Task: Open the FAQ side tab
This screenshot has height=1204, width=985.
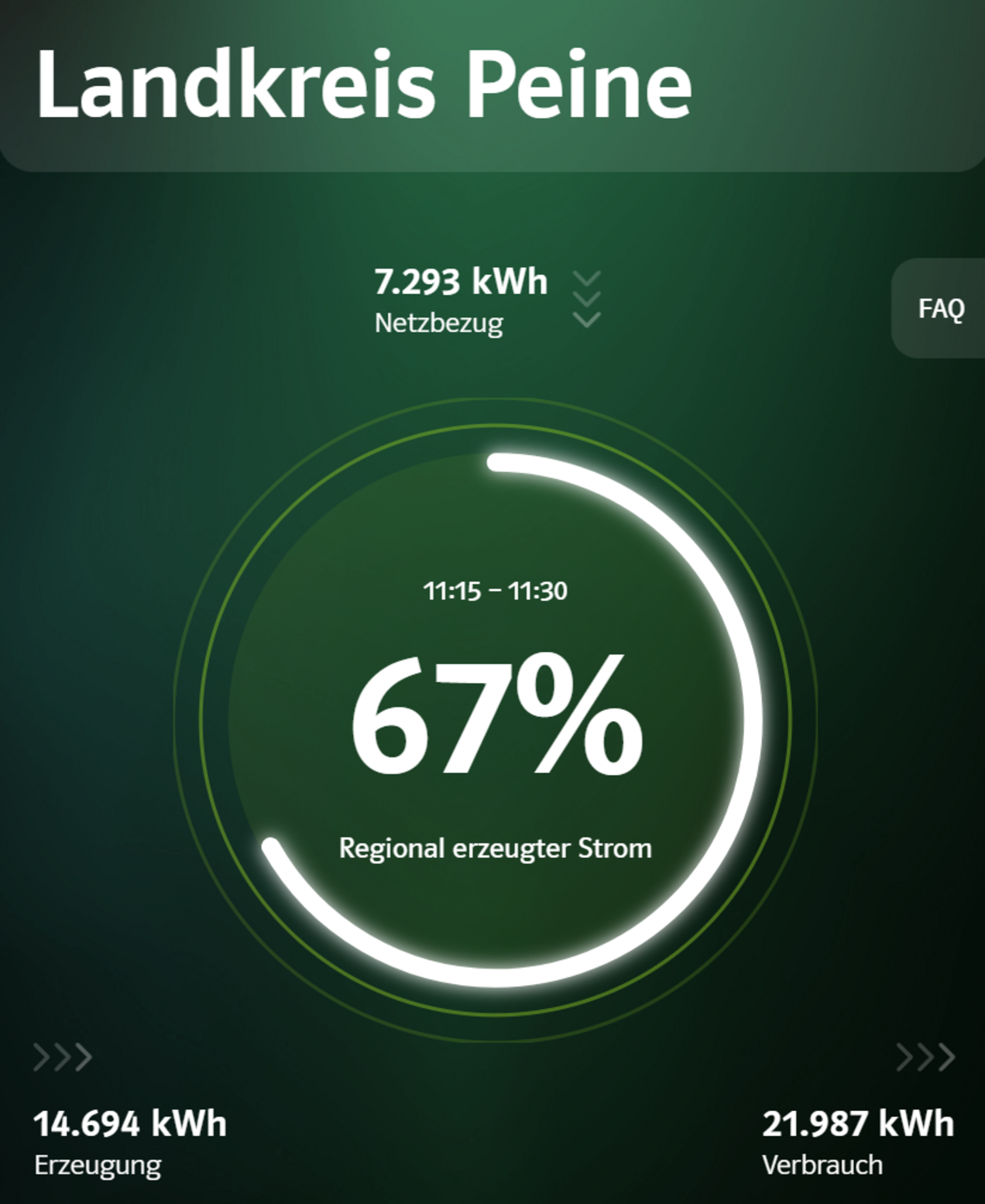Action: pos(940,308)
